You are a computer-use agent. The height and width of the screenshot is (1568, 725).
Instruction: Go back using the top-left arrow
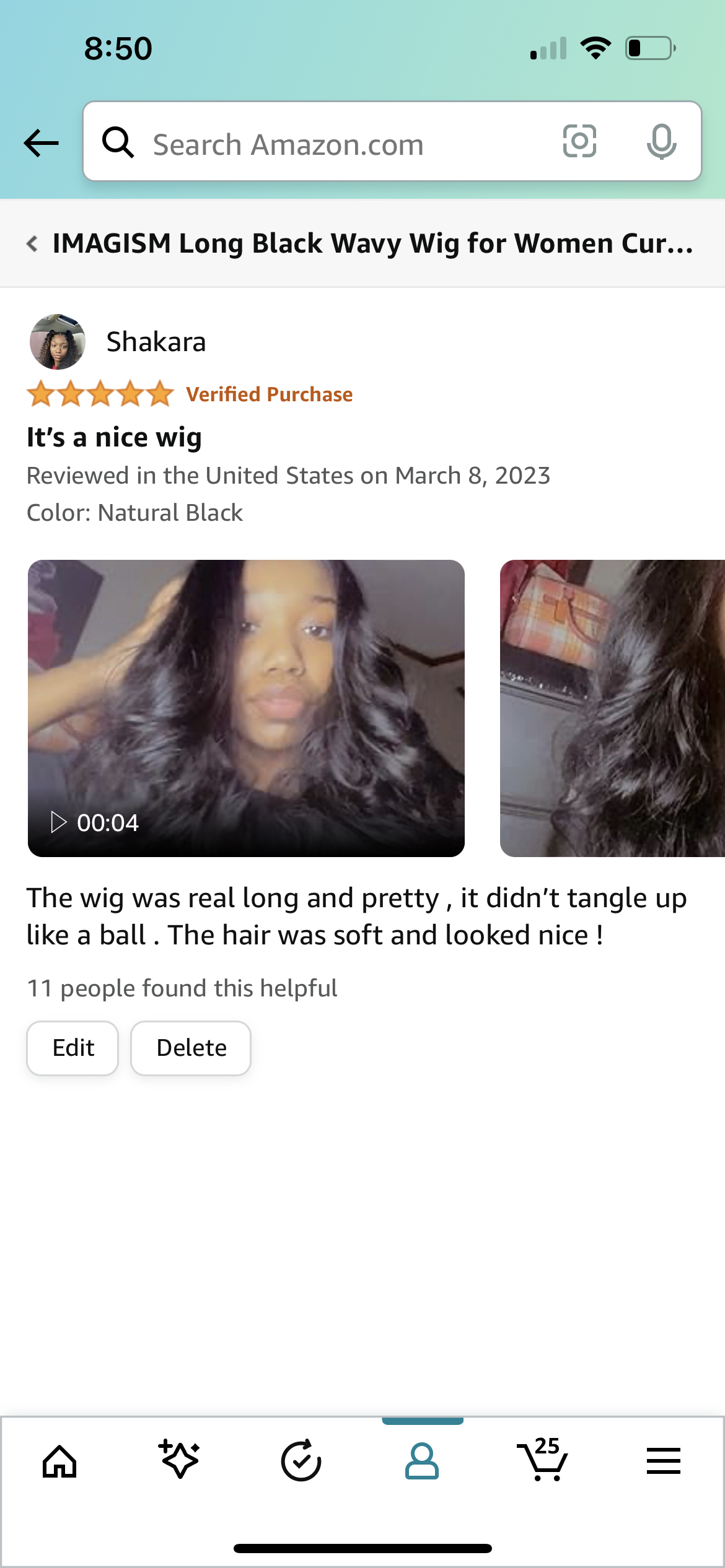[41, 143]
